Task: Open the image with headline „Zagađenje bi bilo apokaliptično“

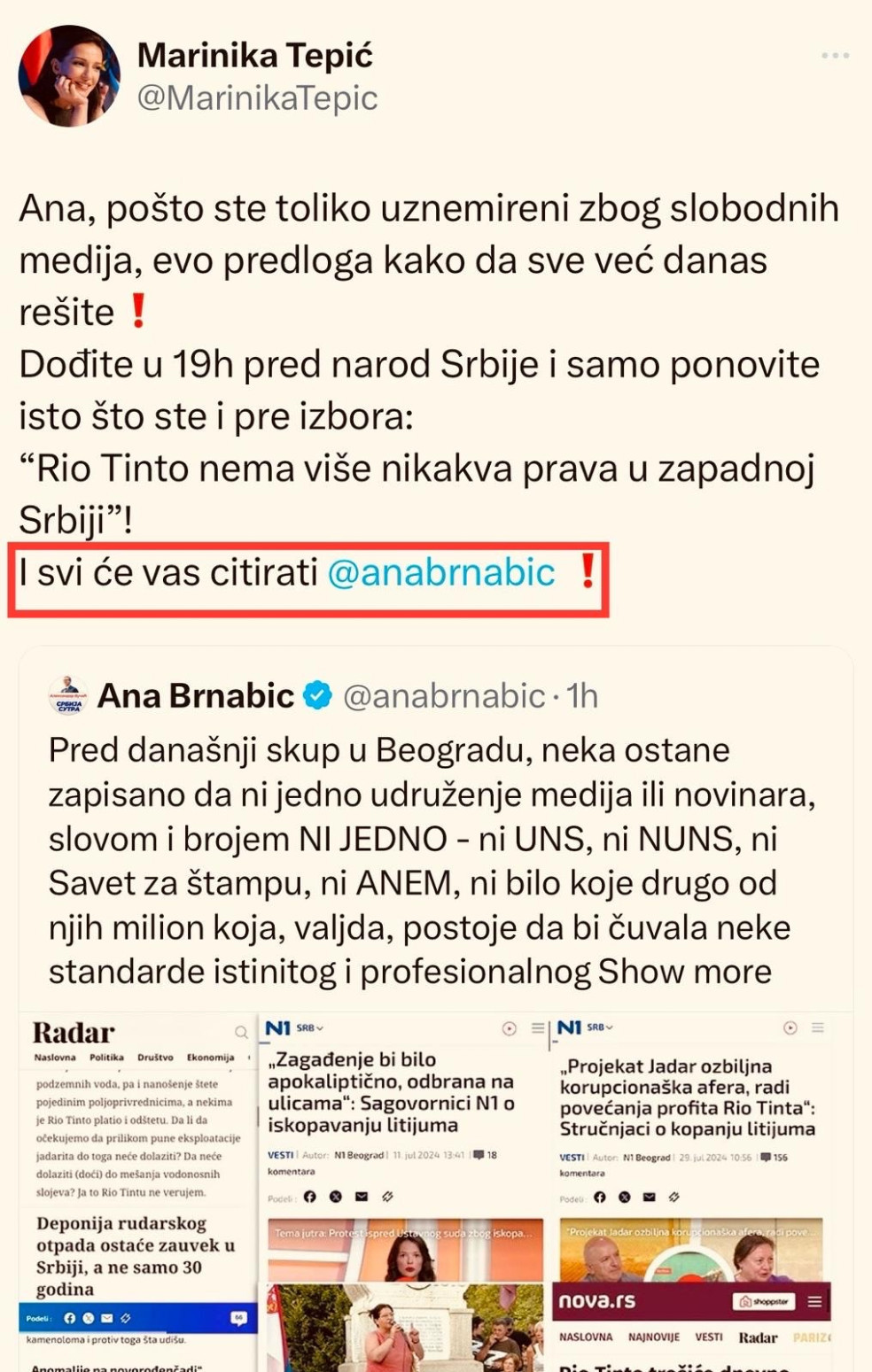Action: [x=404, y=1191]
